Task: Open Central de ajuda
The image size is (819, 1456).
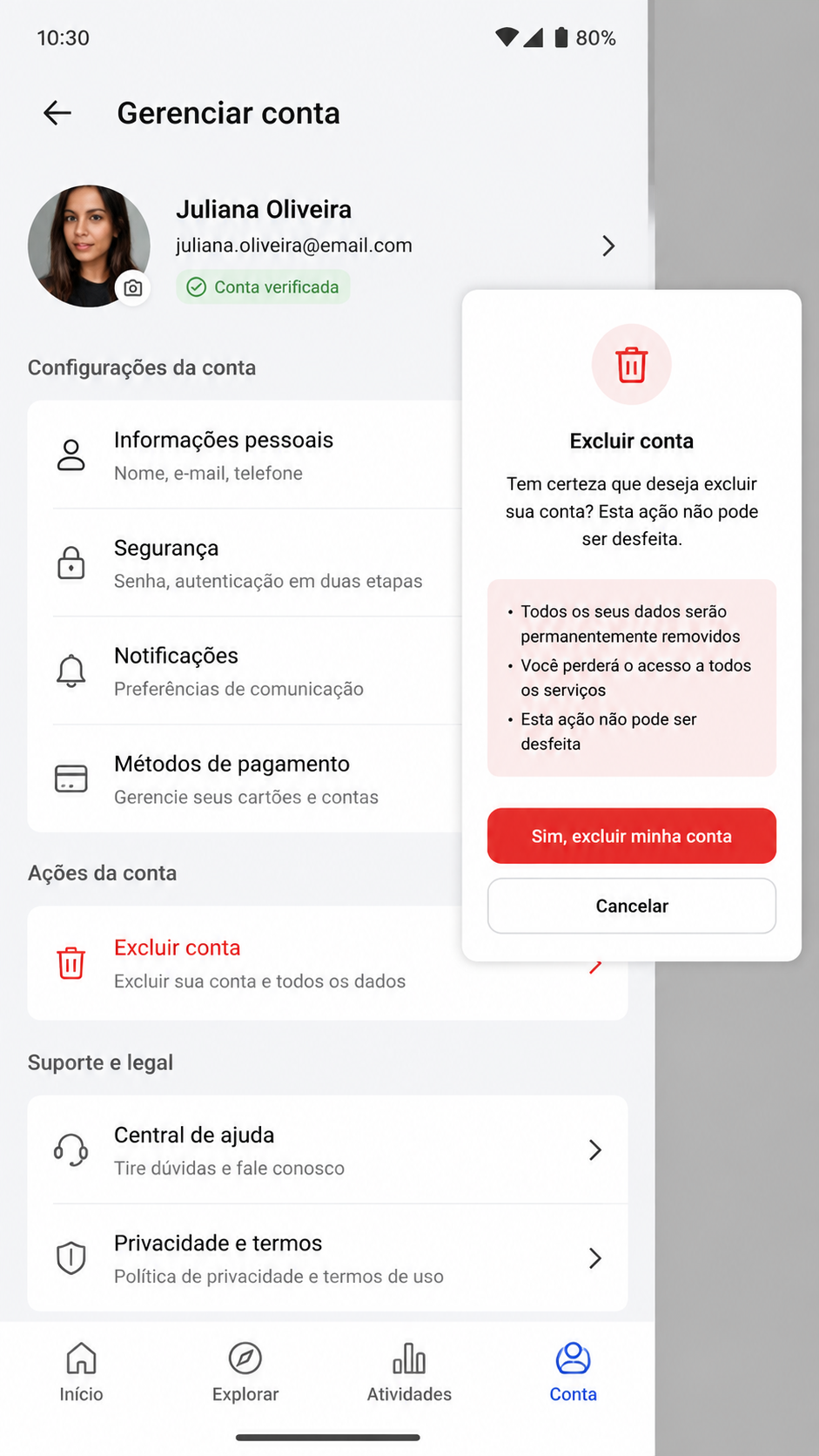Action: [x=327, y=1150]
